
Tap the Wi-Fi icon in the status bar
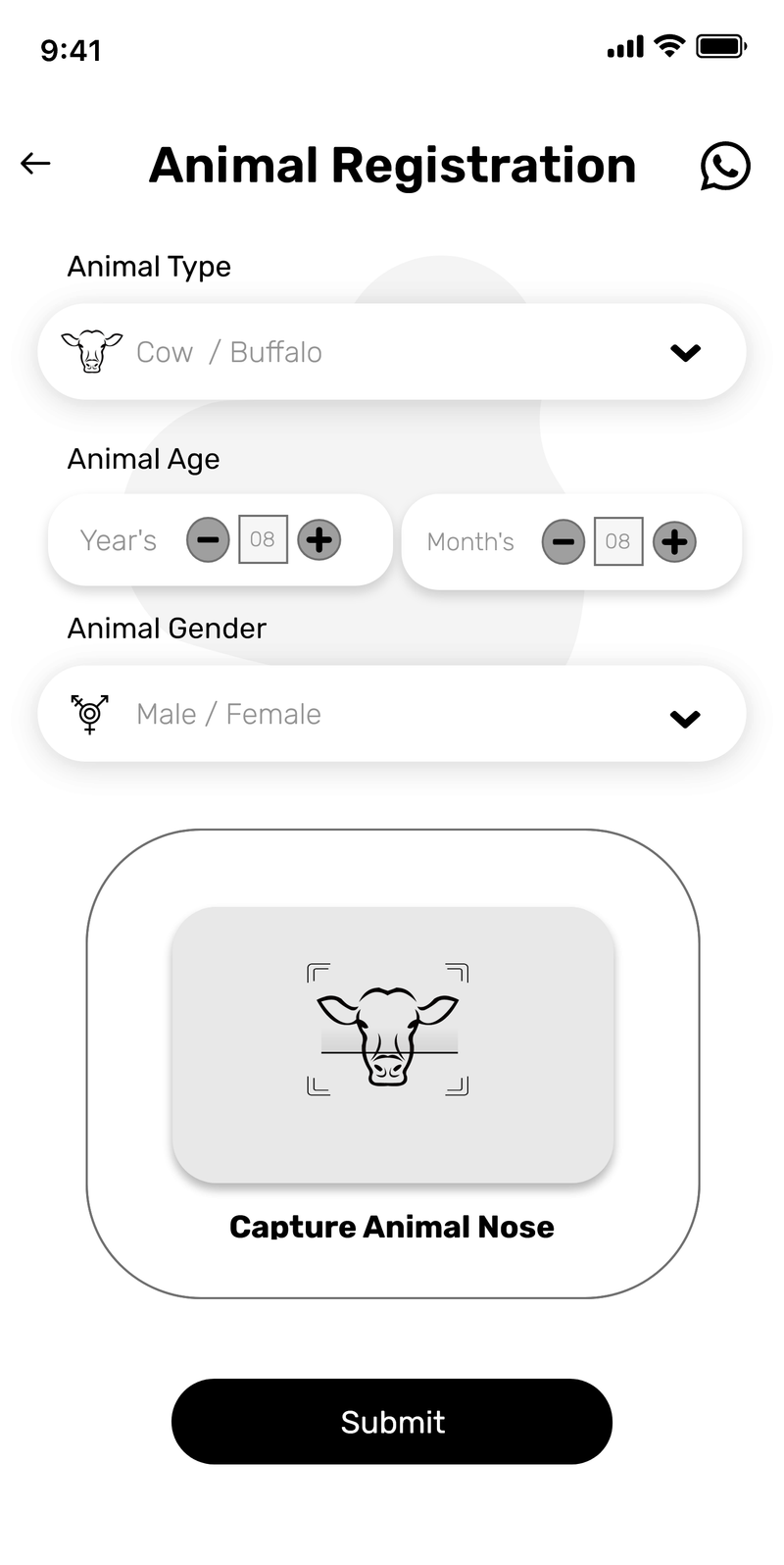click(667, 47)
